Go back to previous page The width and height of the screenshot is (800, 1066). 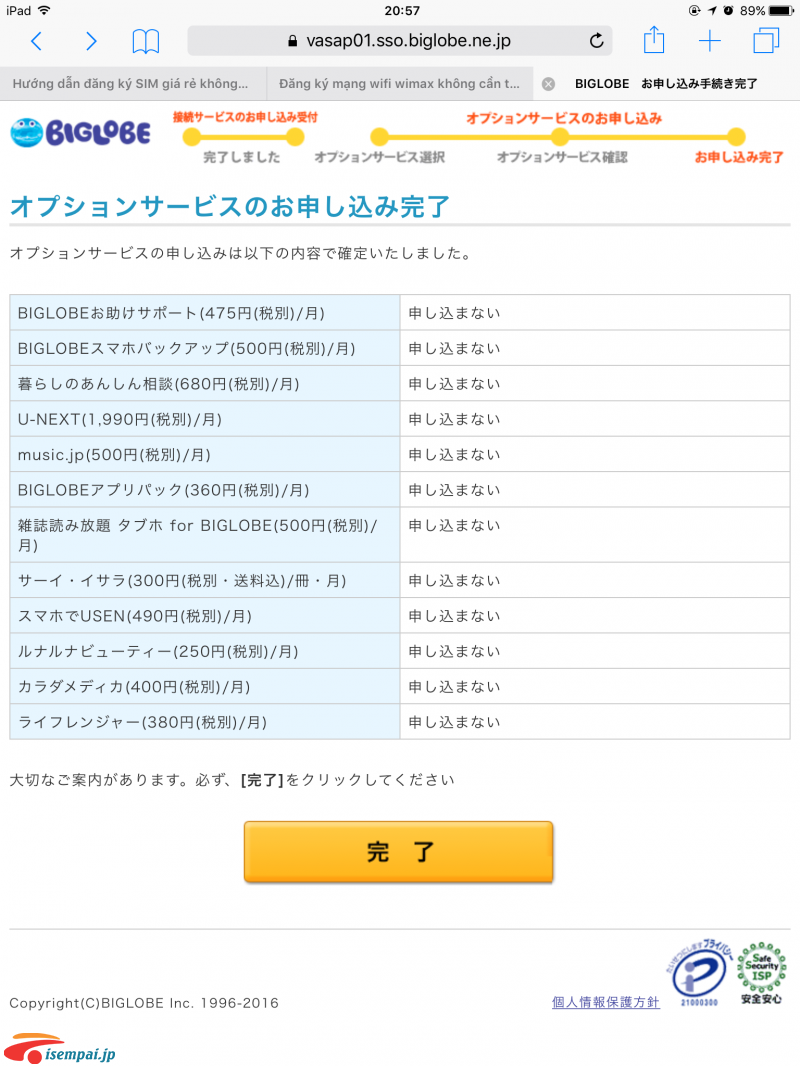(x=37, y=41)
